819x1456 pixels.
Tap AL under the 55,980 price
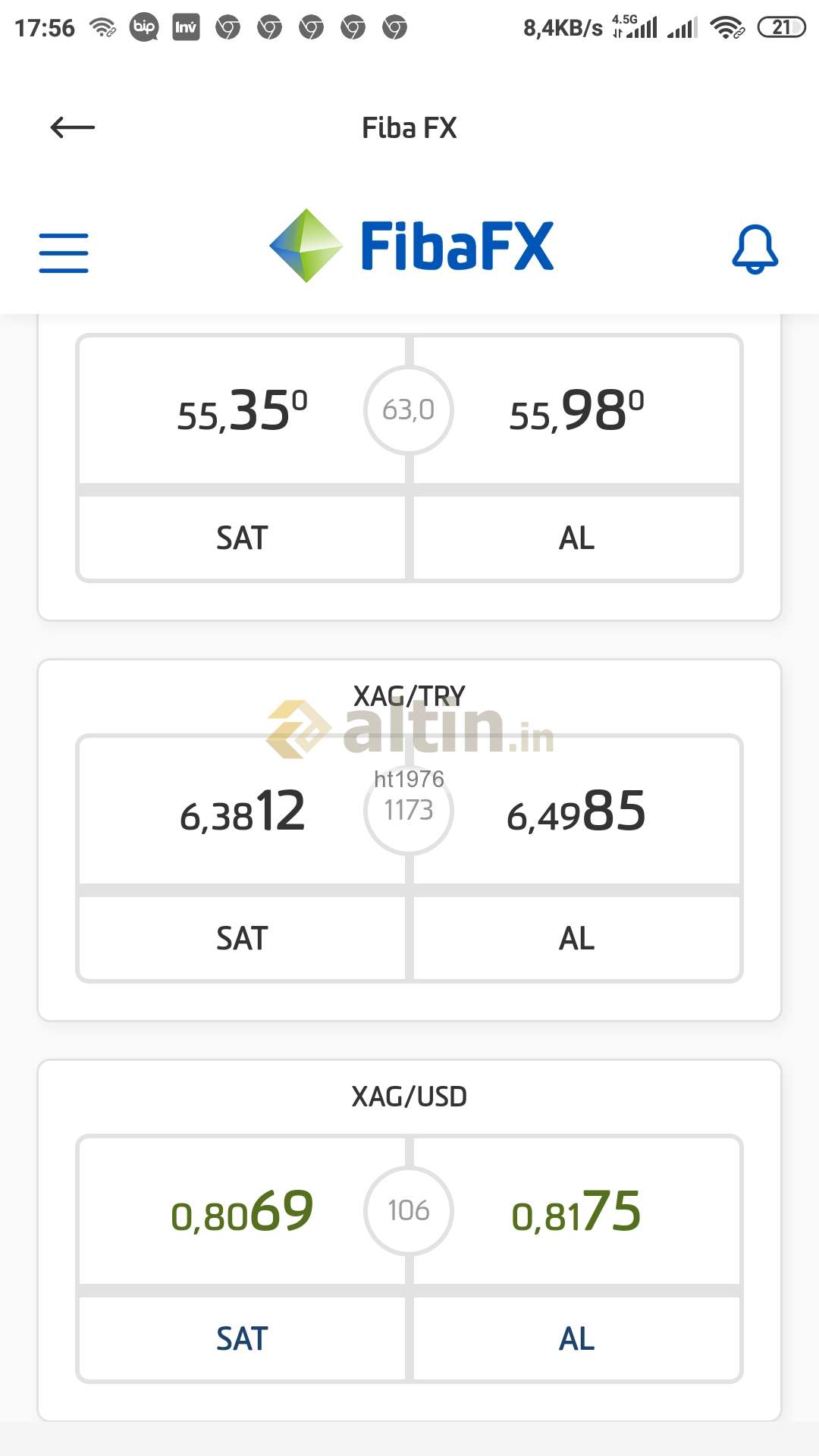pyautogui.click(x=576, y=538)
